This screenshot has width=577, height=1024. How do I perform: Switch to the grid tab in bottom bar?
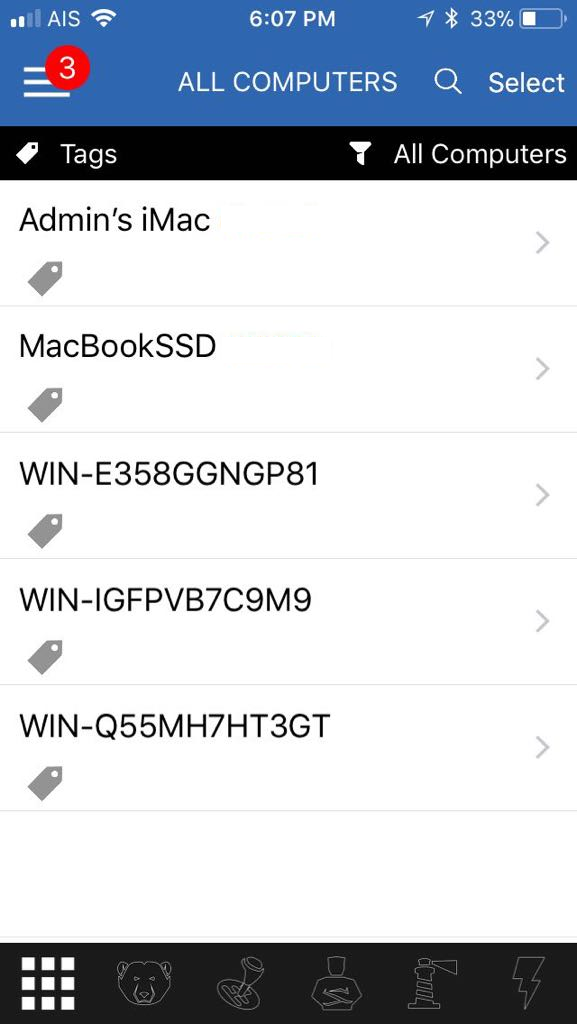click(48, 983)
